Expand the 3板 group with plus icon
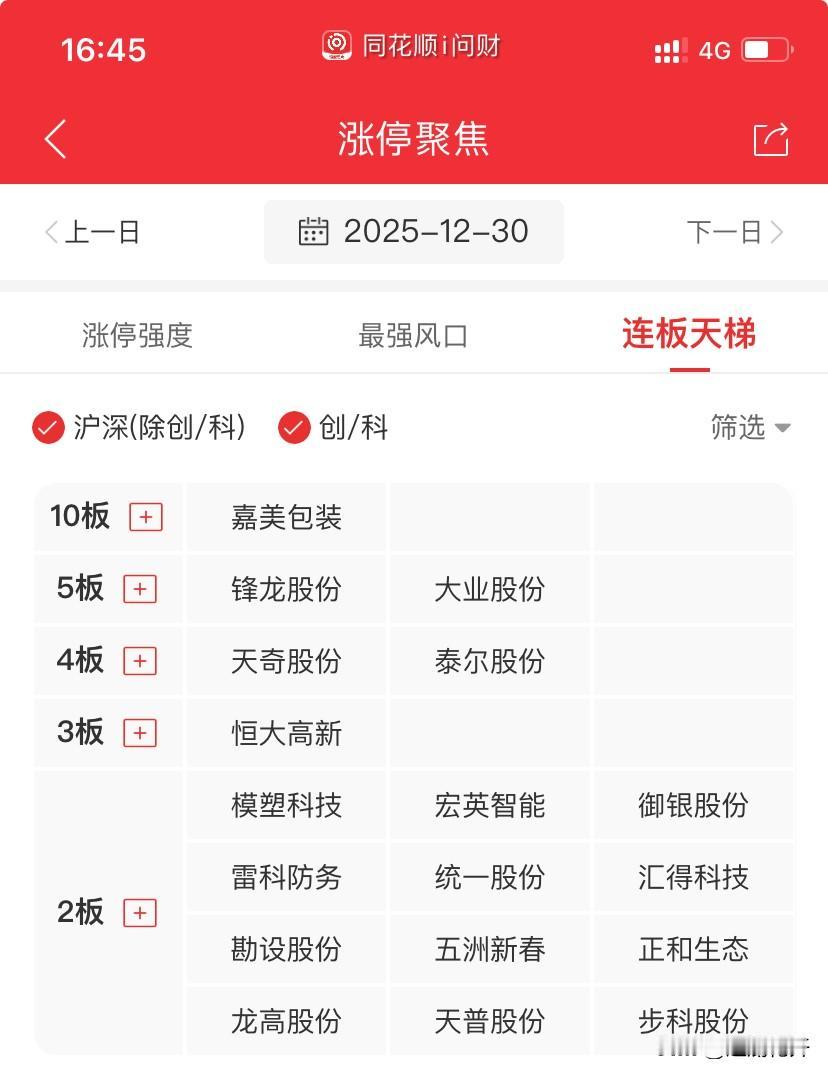 point(139,733)
